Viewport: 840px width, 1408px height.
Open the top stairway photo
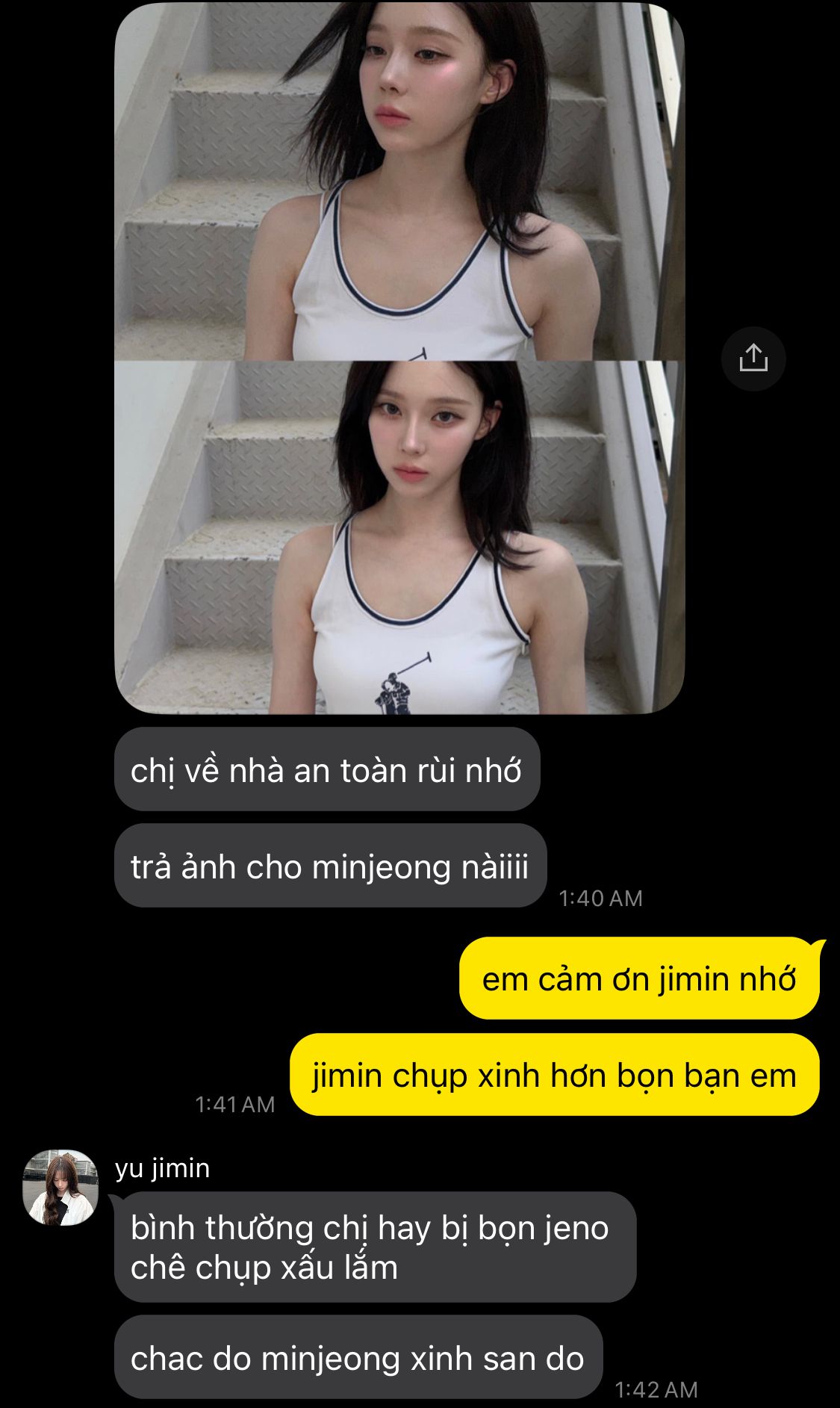[399, 181]
